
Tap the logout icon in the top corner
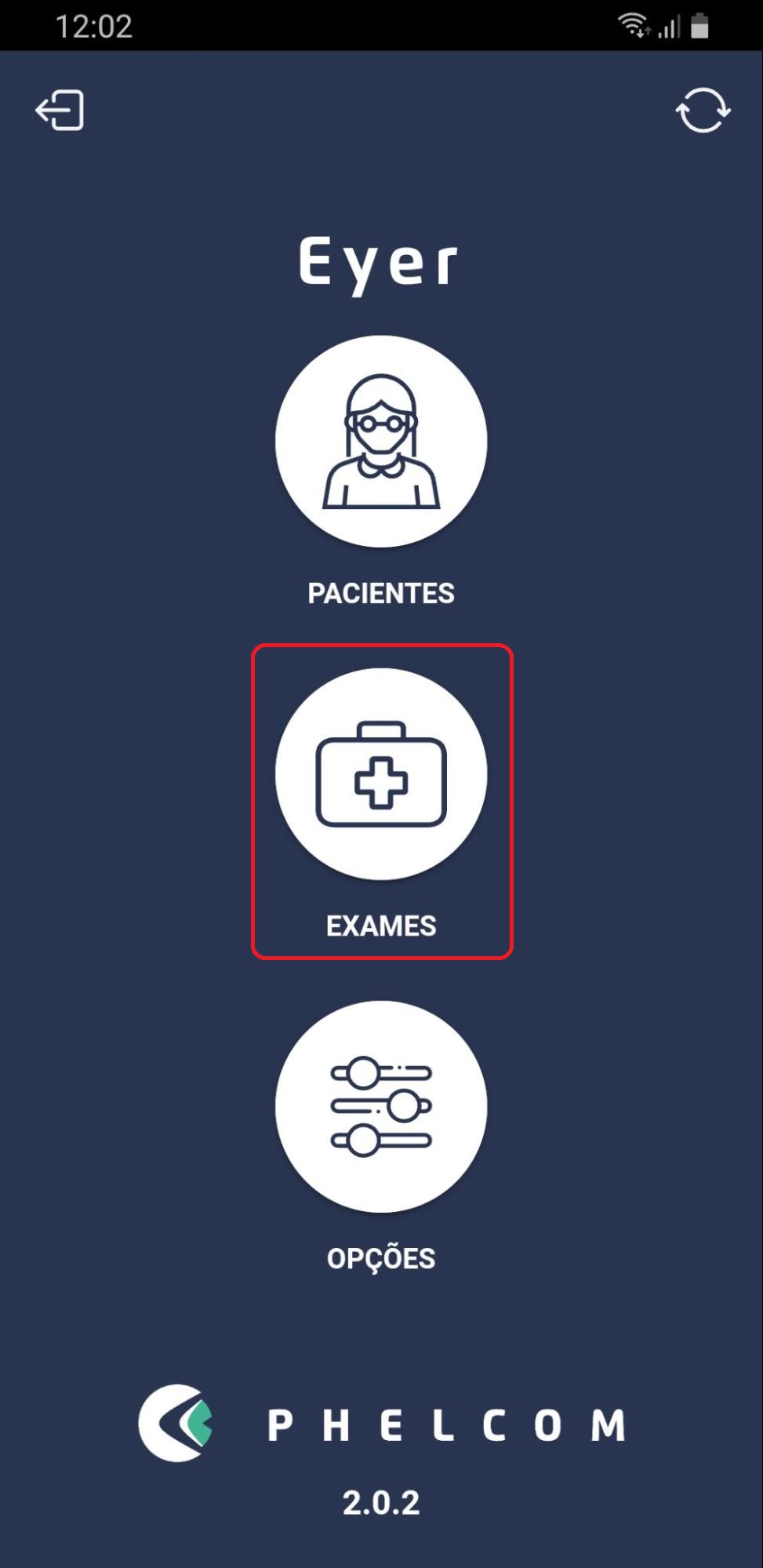click(x=60, y=110)
